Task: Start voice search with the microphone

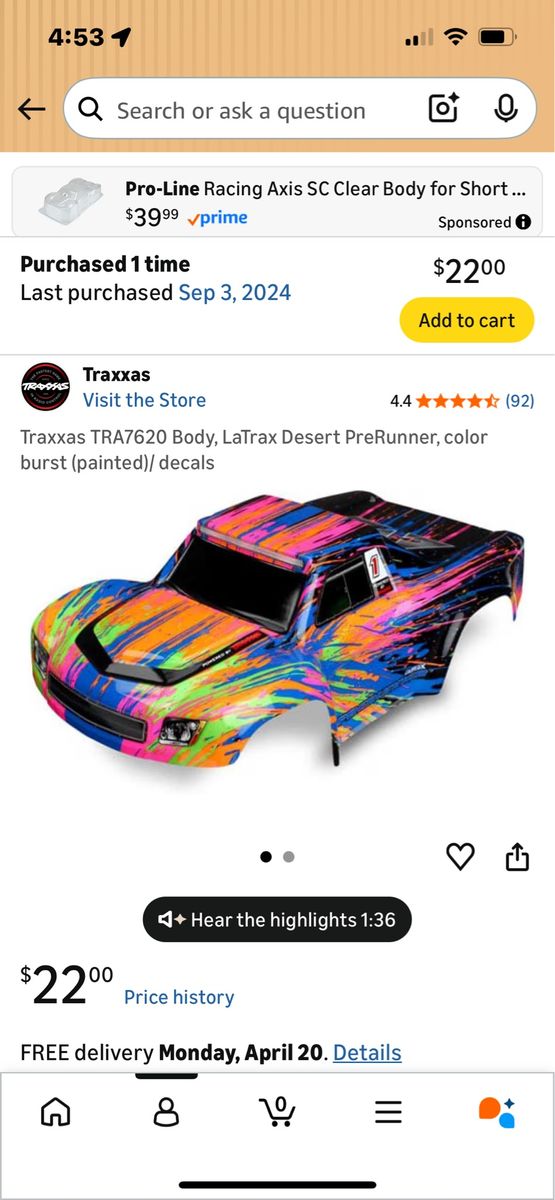Action: (x=506, y=109)
